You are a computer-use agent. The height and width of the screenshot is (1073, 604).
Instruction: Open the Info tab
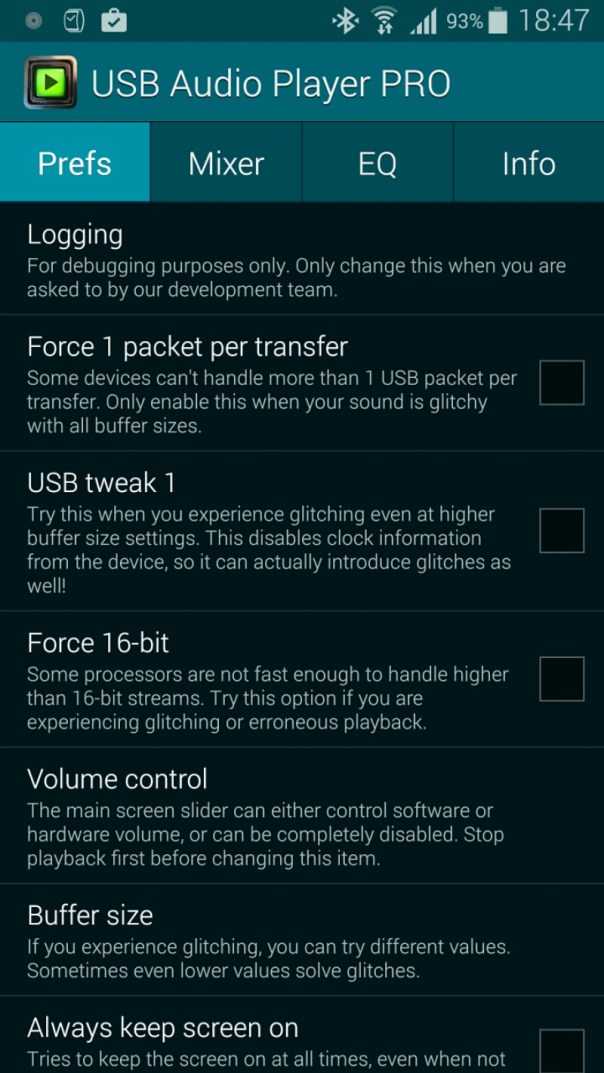(x=528, y=163)
